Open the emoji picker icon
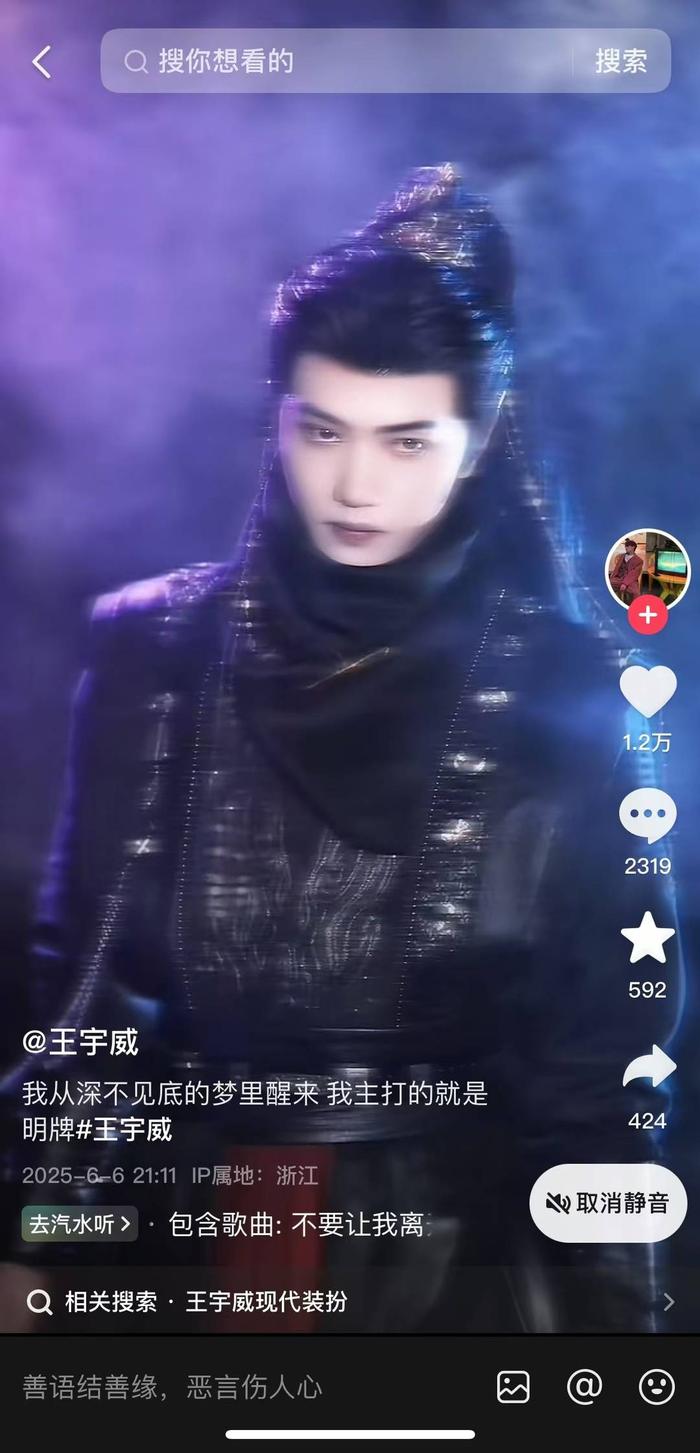This screenshot has height=1453, width=700. [x=656, y=1386]
